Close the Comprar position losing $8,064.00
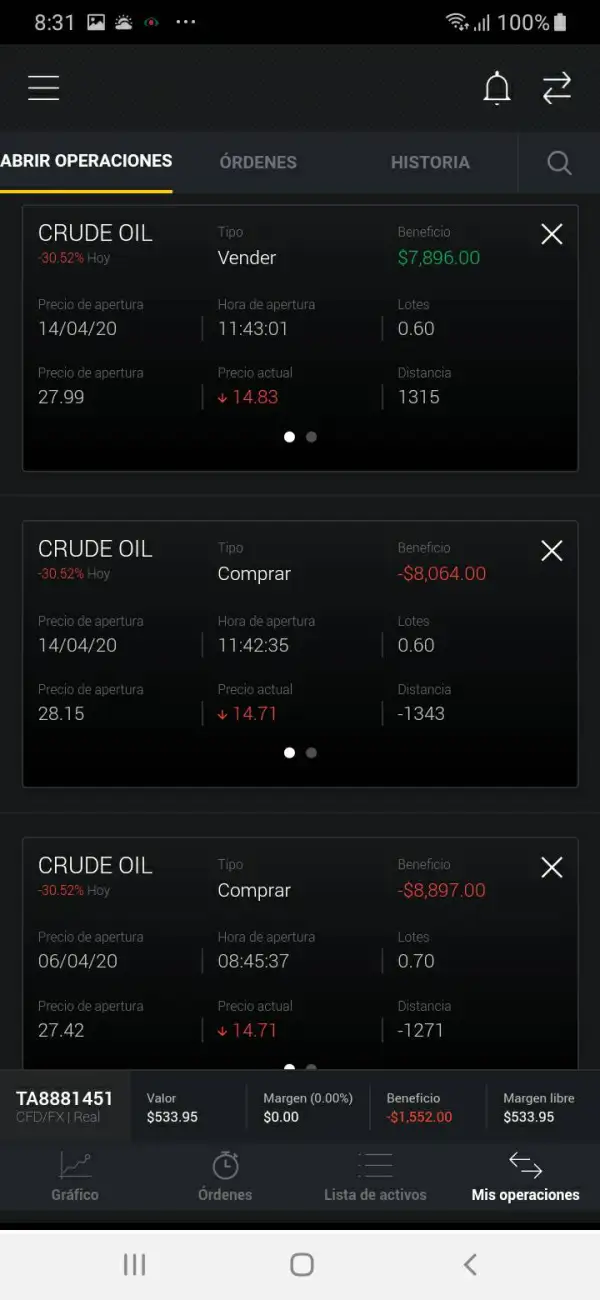 [x=551, y=551]
